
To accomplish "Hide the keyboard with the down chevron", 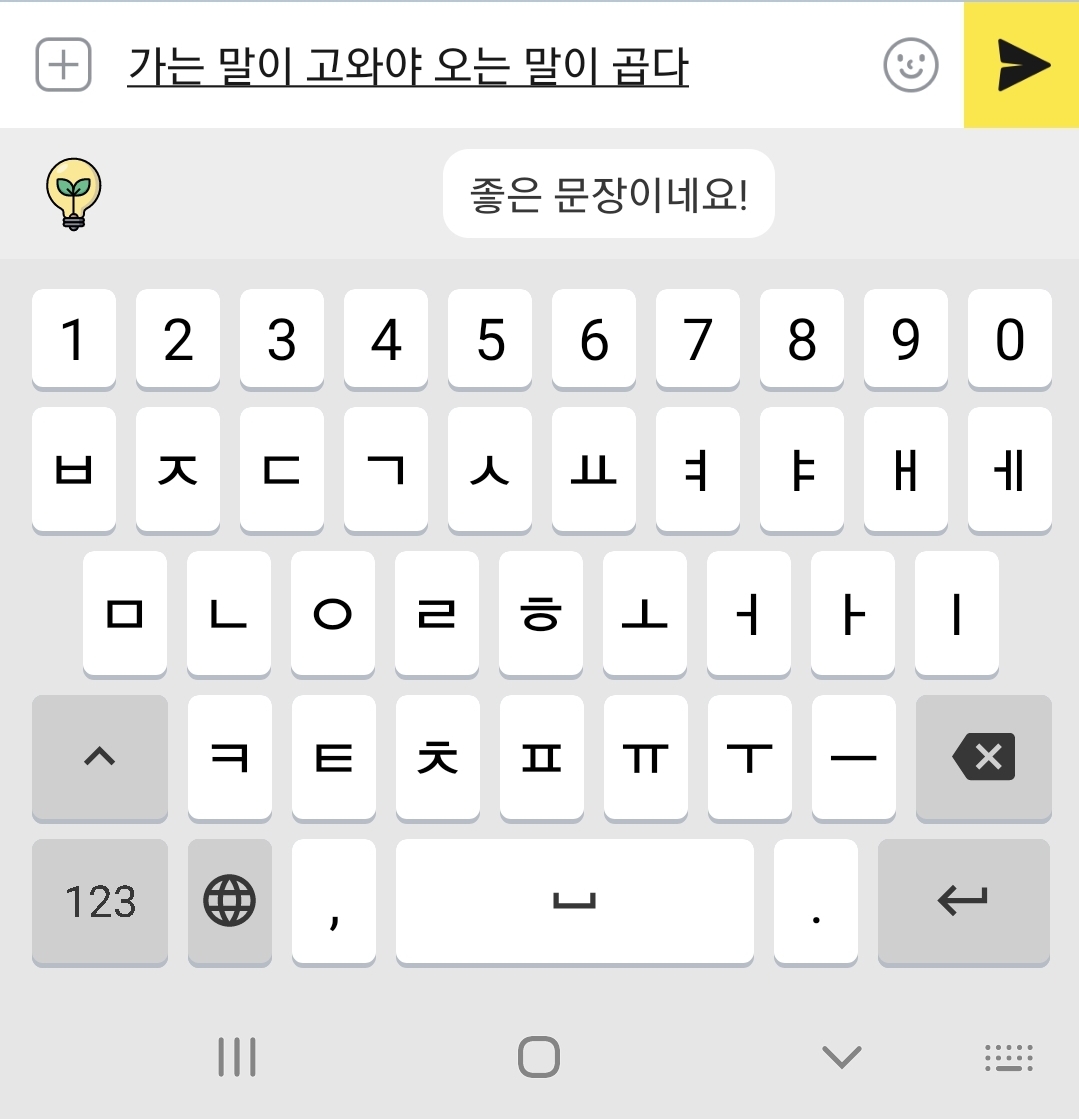I will pyautogui.click(x=840, y=1057).
